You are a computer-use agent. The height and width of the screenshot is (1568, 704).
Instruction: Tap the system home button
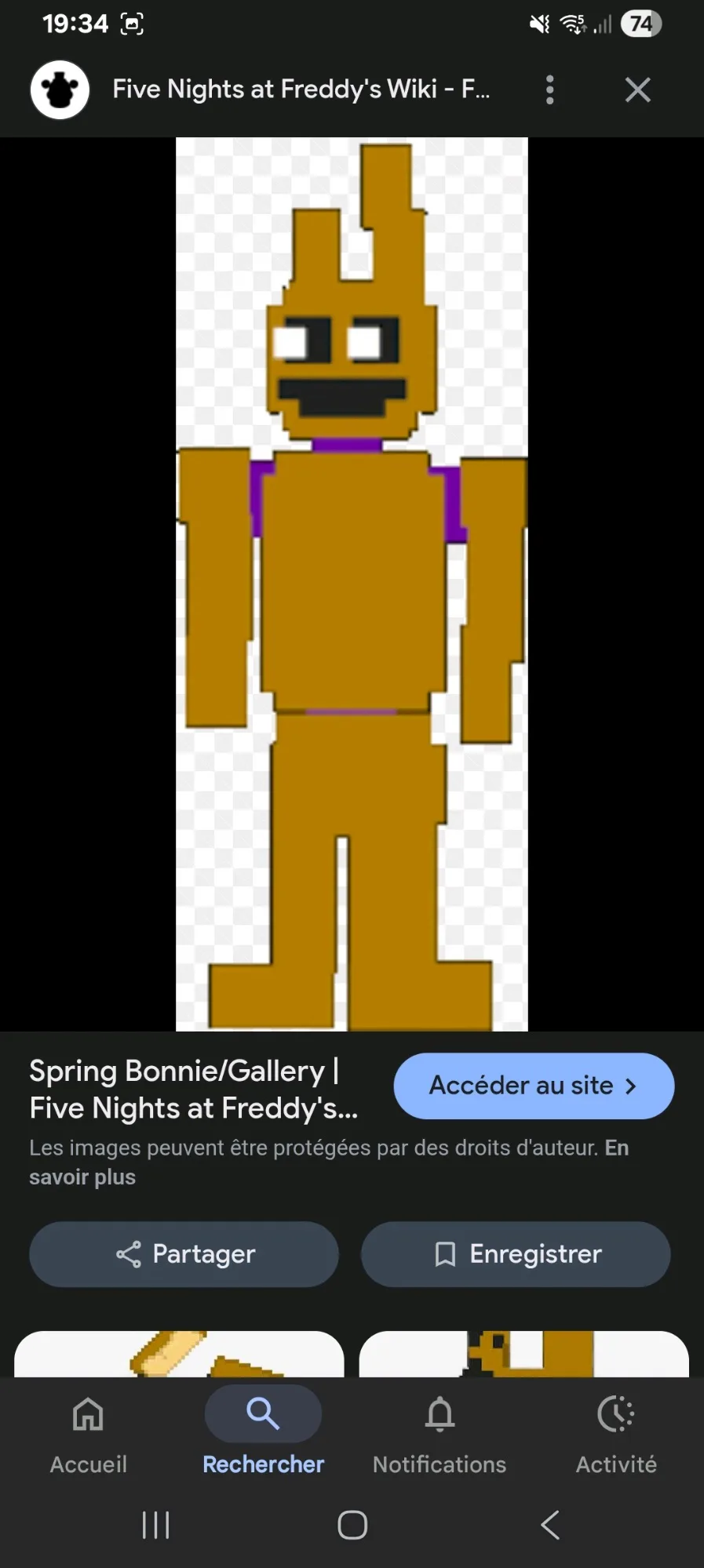pyautogui.click(x=352, y=1525)
